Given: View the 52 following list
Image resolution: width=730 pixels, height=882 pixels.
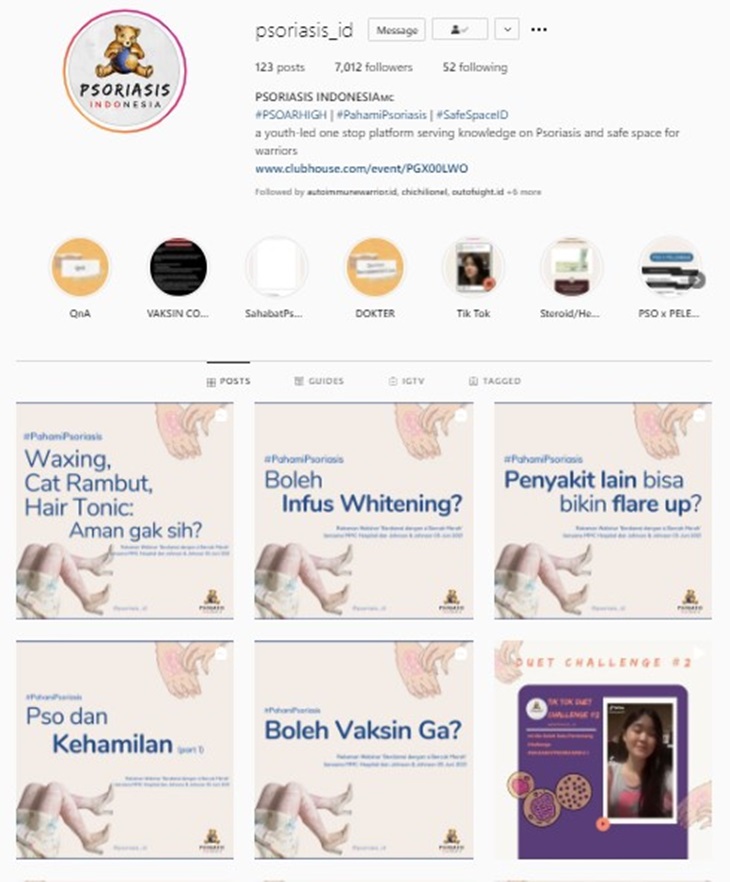Looking at the screenshot, I should [474, 67].
